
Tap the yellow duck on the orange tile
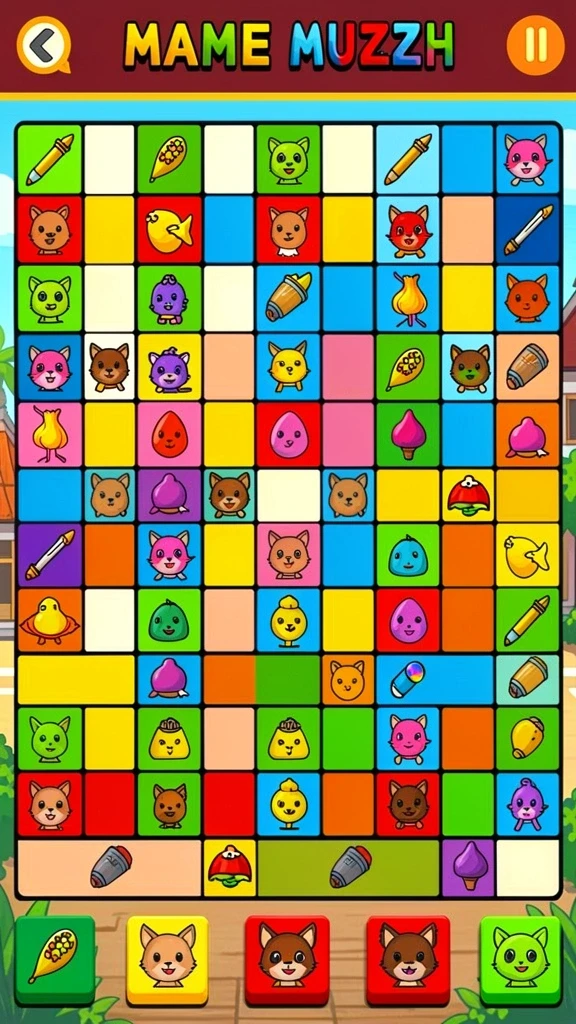coord(50,620)
